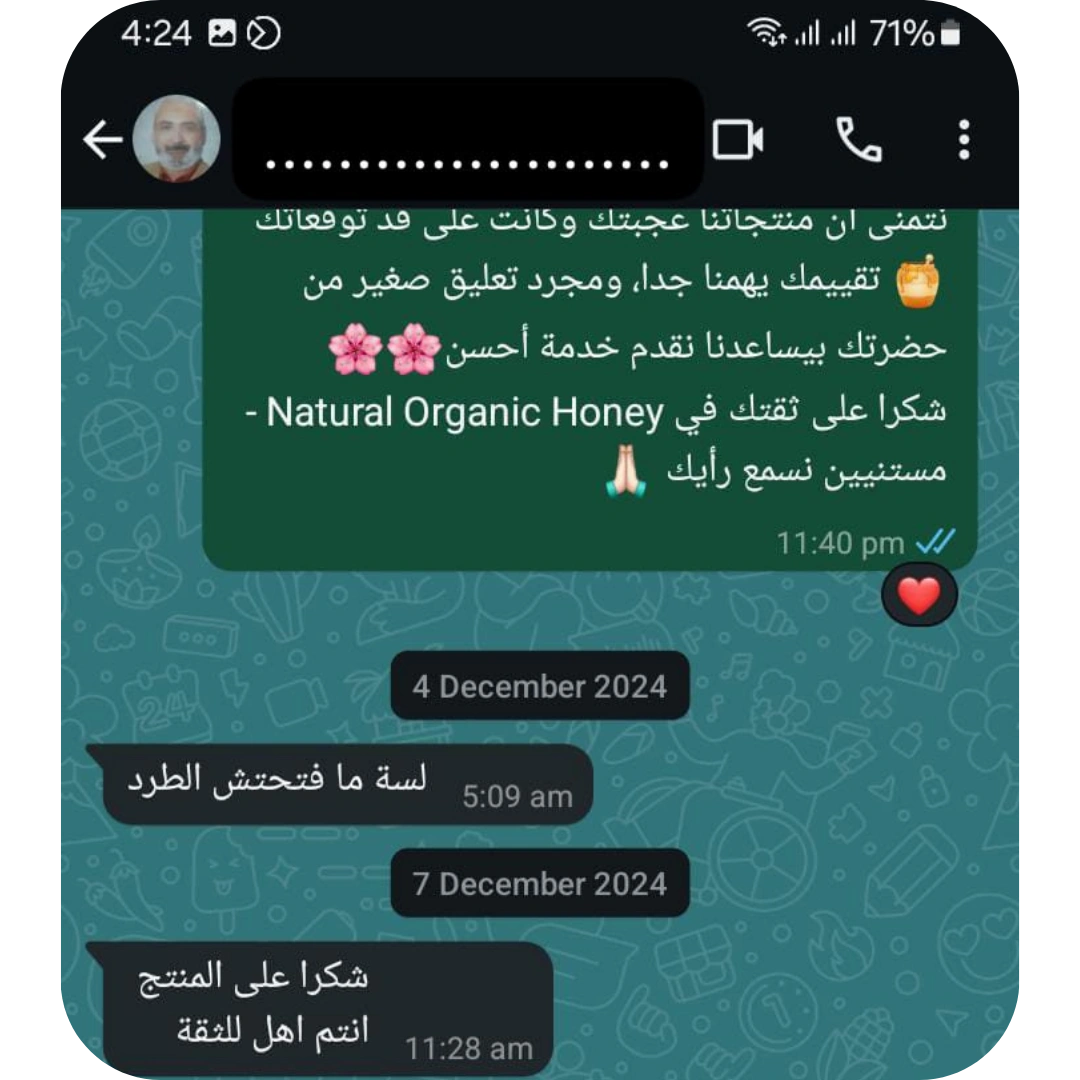Start a video call
Viewport: 1080px width, 1080px height.
739,140
